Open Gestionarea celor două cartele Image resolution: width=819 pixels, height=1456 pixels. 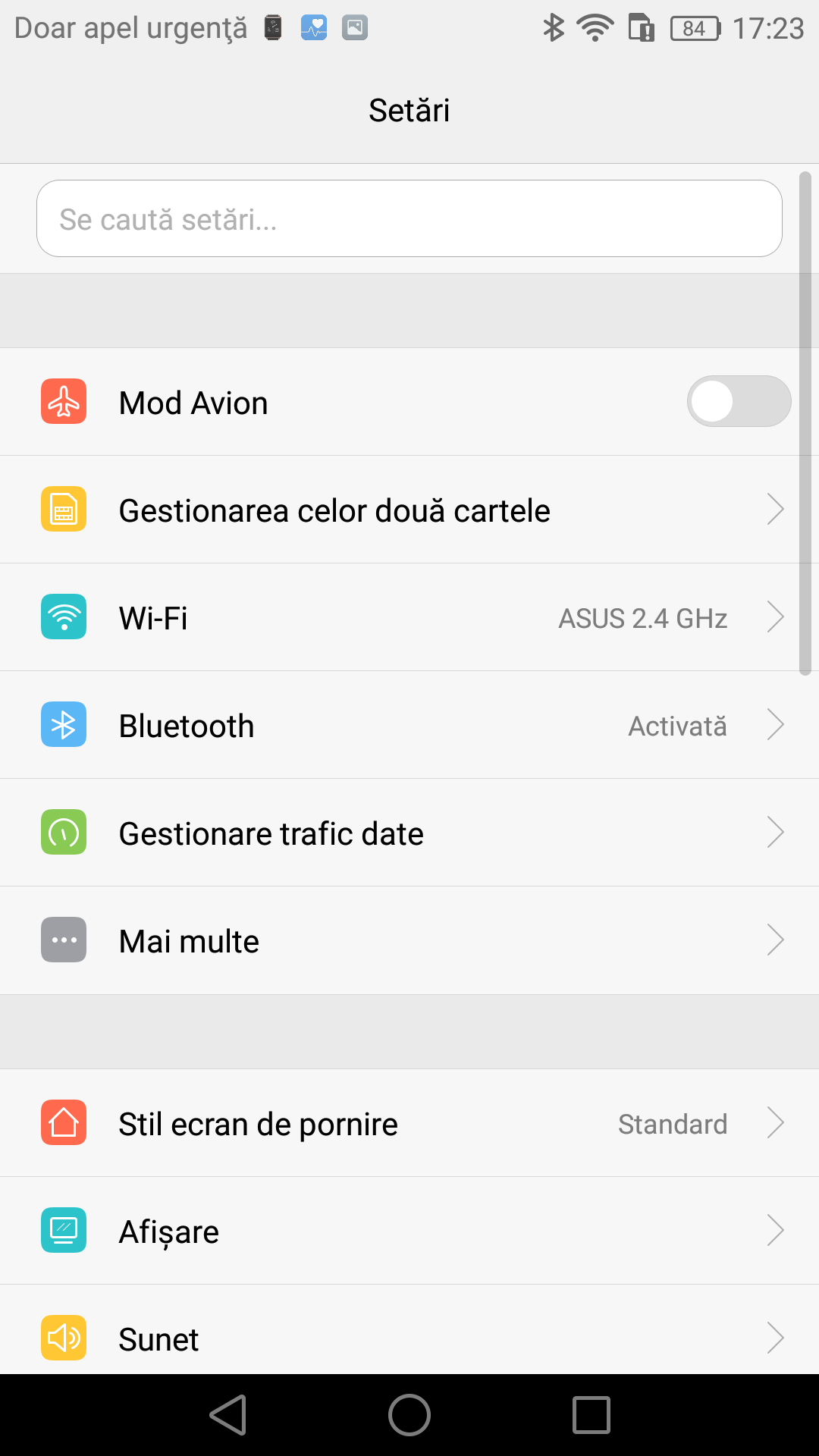tap(409, 510)
